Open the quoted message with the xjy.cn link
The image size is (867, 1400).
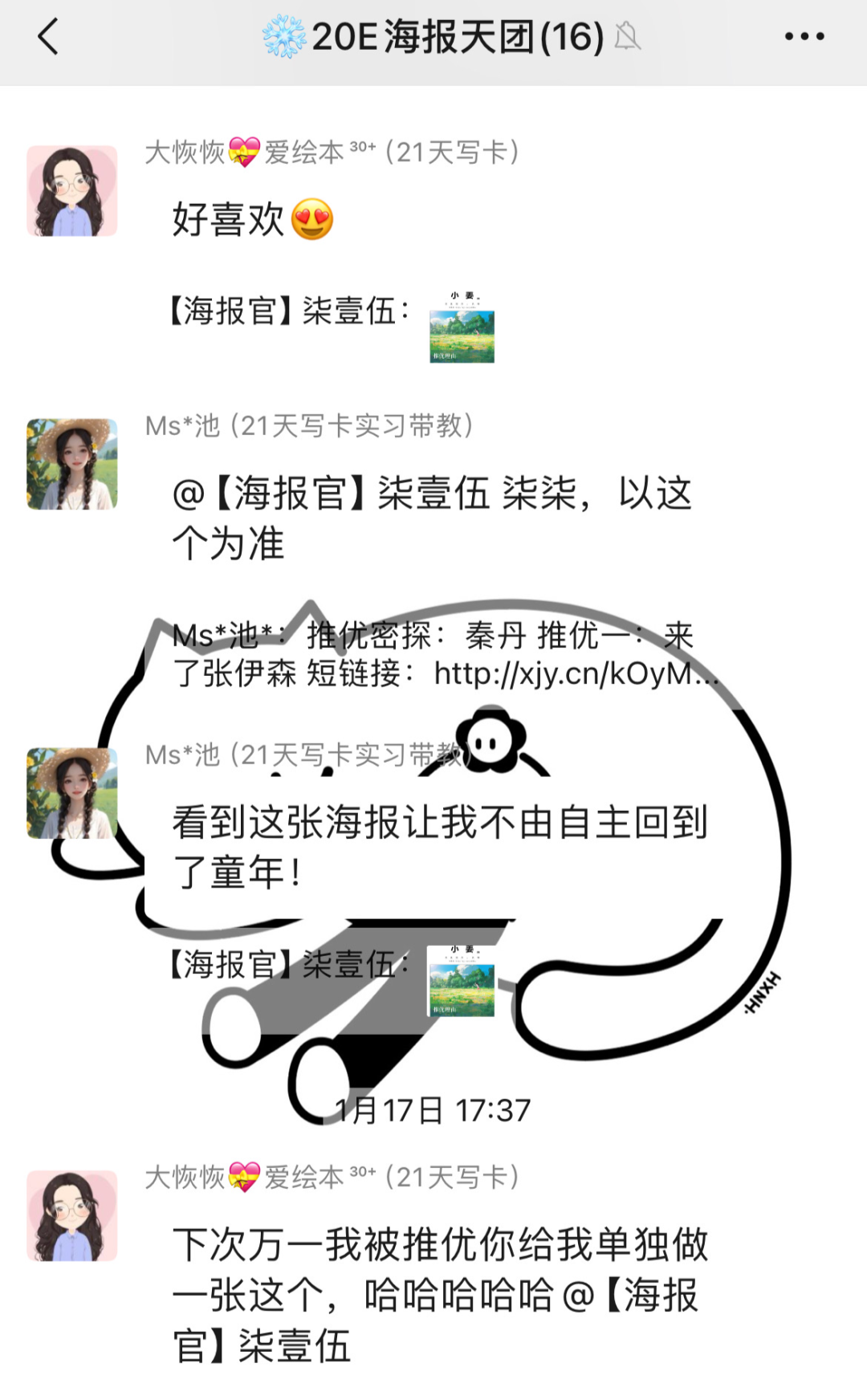[444, 655]
